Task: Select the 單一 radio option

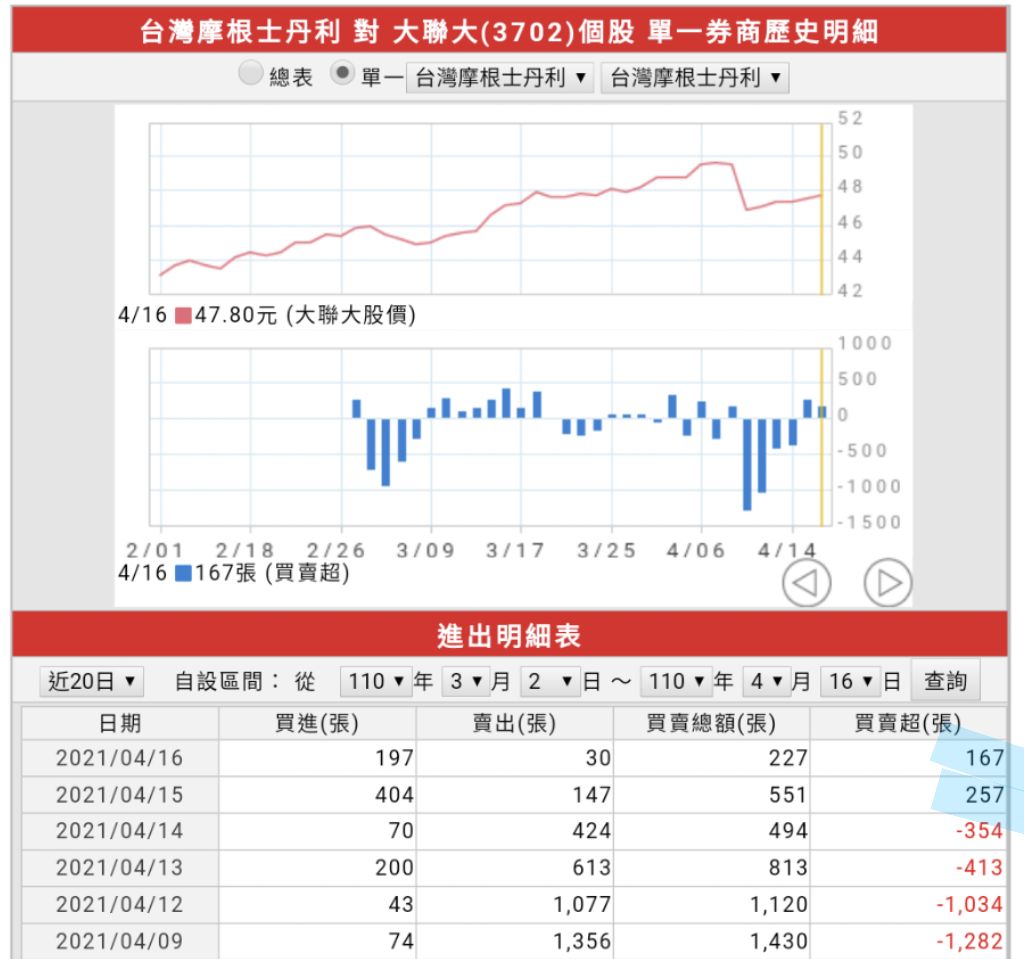Action: (x=342, y=75)
